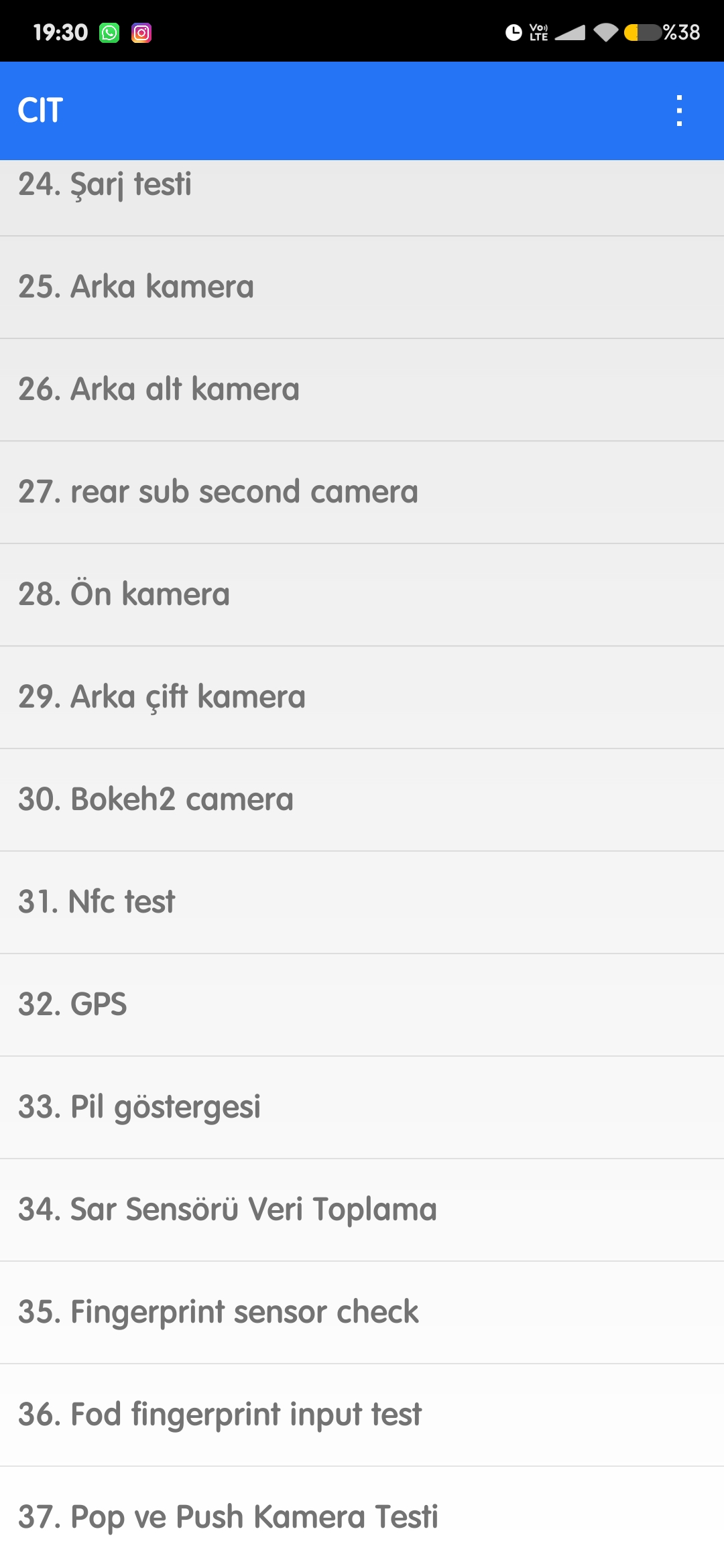Image resolution: width=724 pixels, height=1568 pixels.
Task: Open Arka çift kamera test
Action: point(362,698)
